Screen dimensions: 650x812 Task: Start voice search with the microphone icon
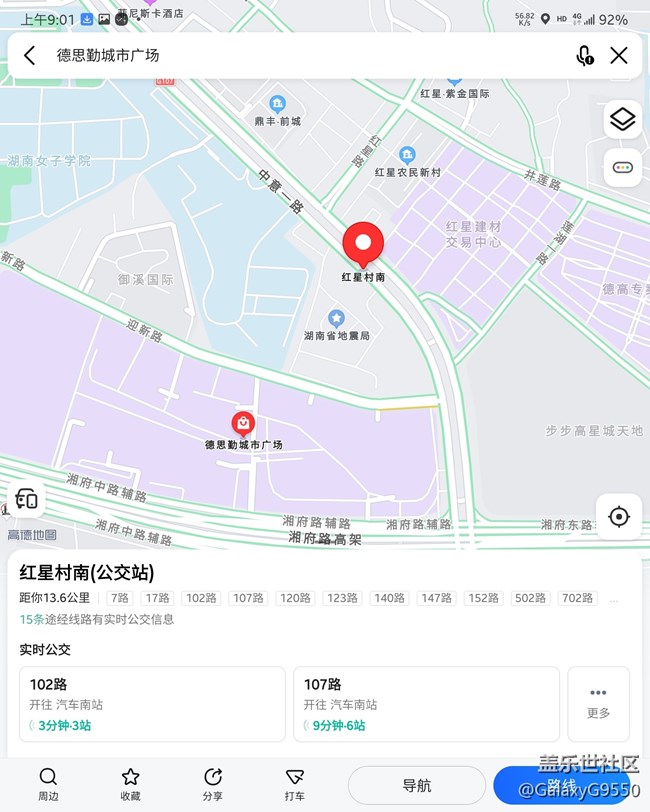[585, 56]
